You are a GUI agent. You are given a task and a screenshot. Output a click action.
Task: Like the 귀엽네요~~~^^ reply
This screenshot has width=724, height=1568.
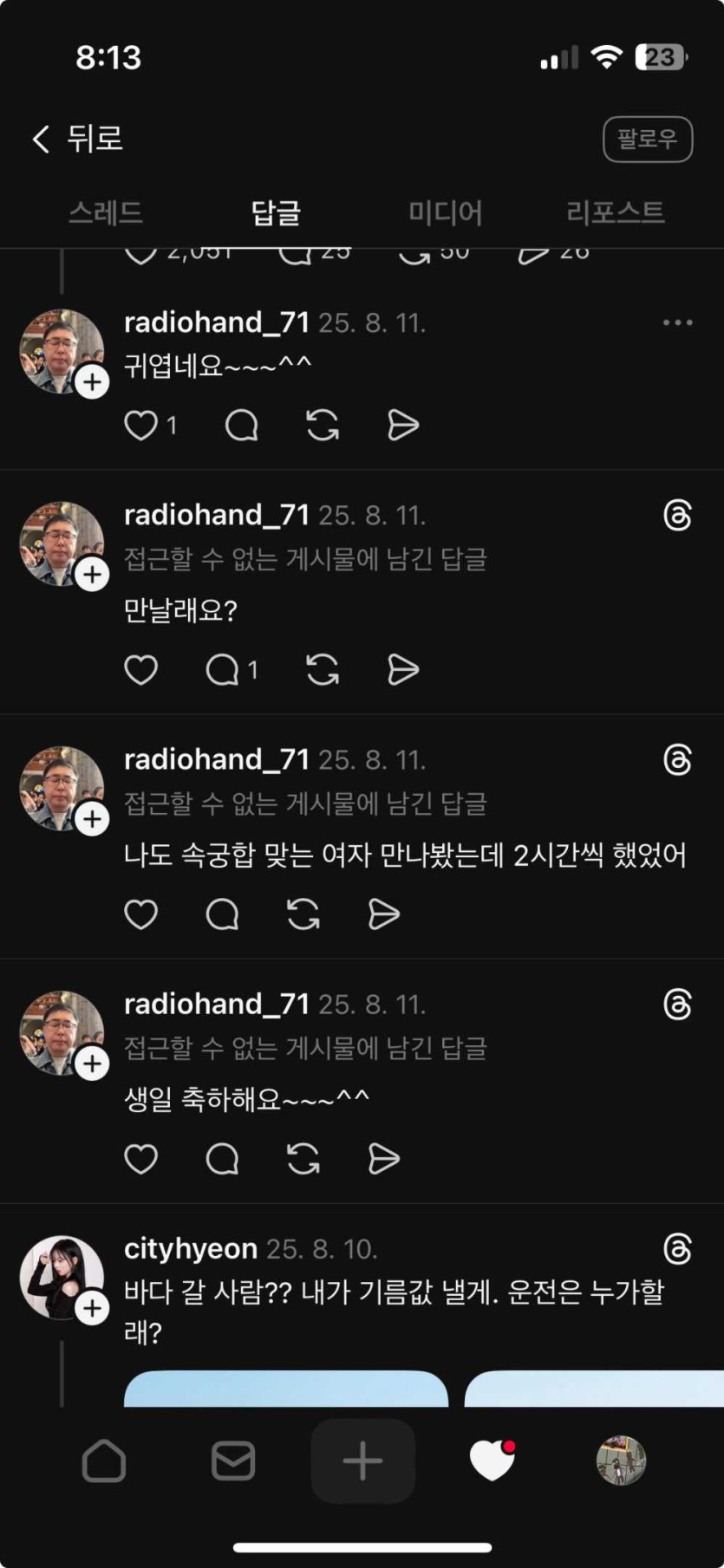point(141,426)
